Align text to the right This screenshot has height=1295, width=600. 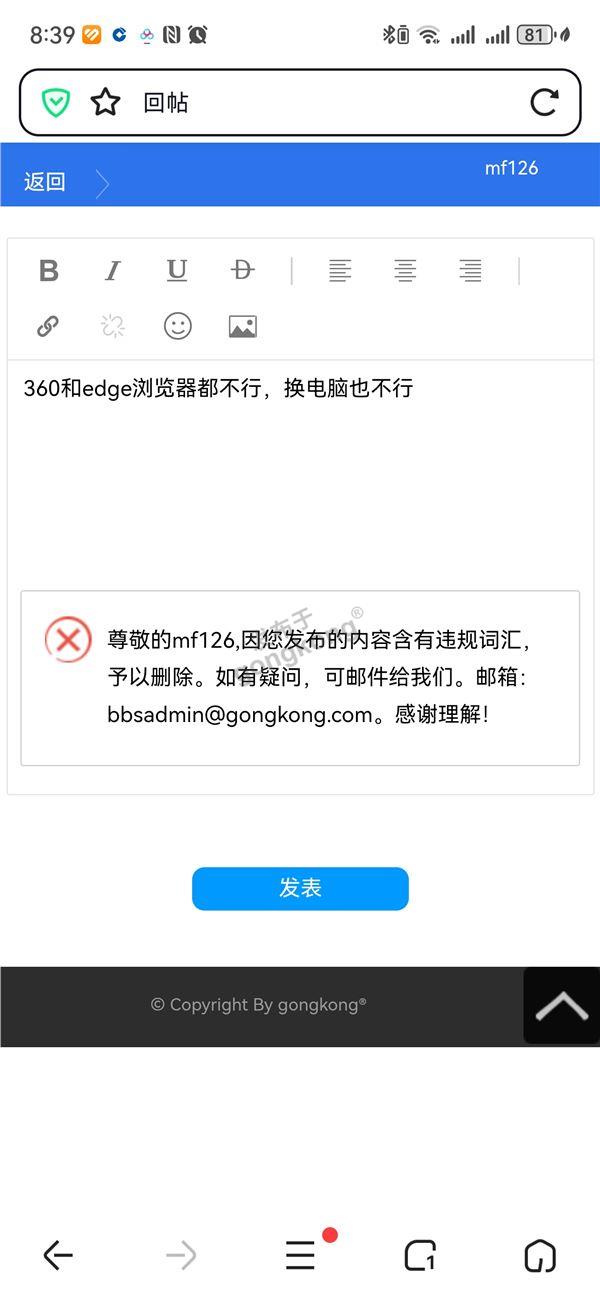click(470, 271)
